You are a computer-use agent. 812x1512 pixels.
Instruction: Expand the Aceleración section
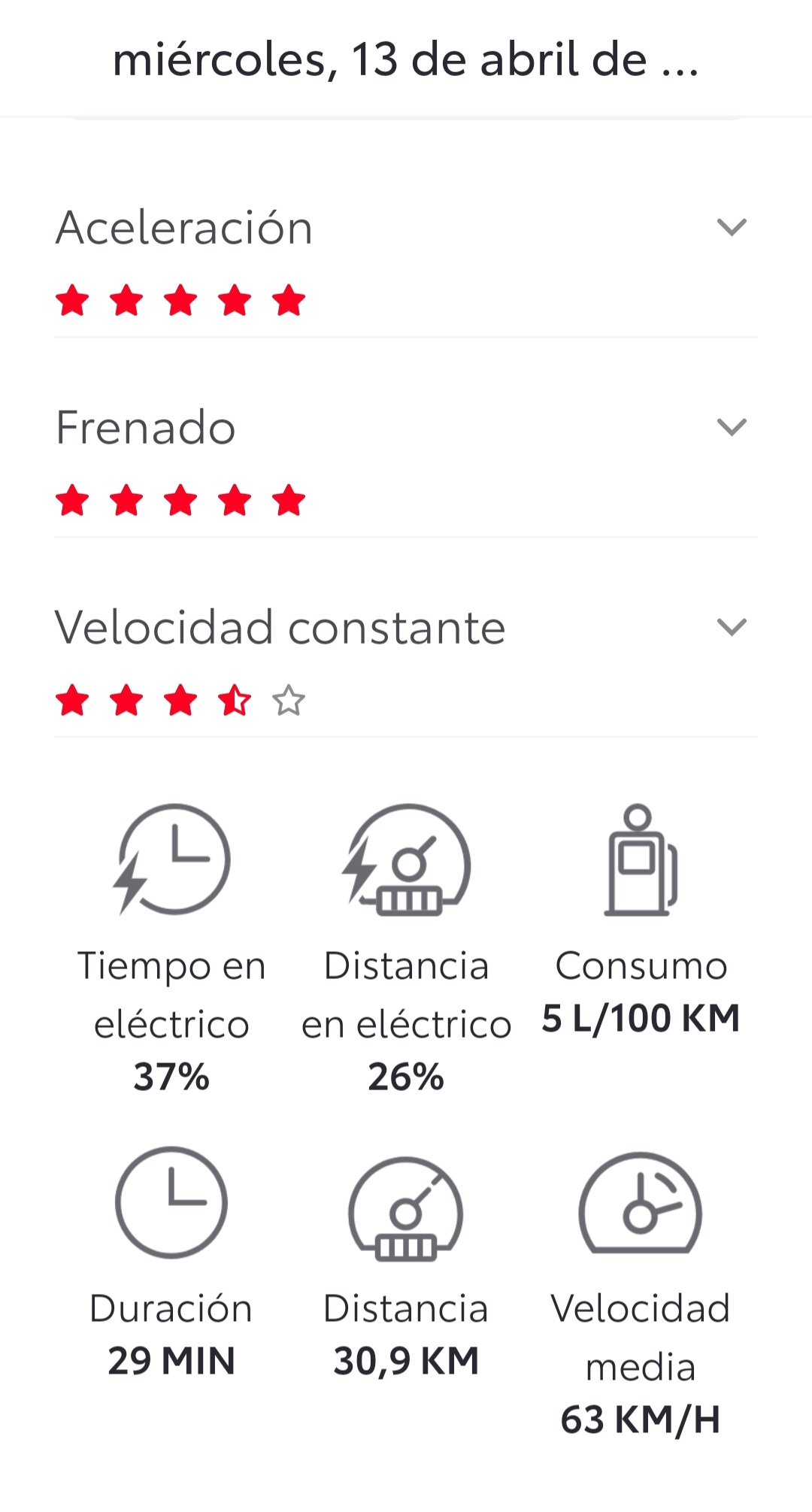point(731,227)
